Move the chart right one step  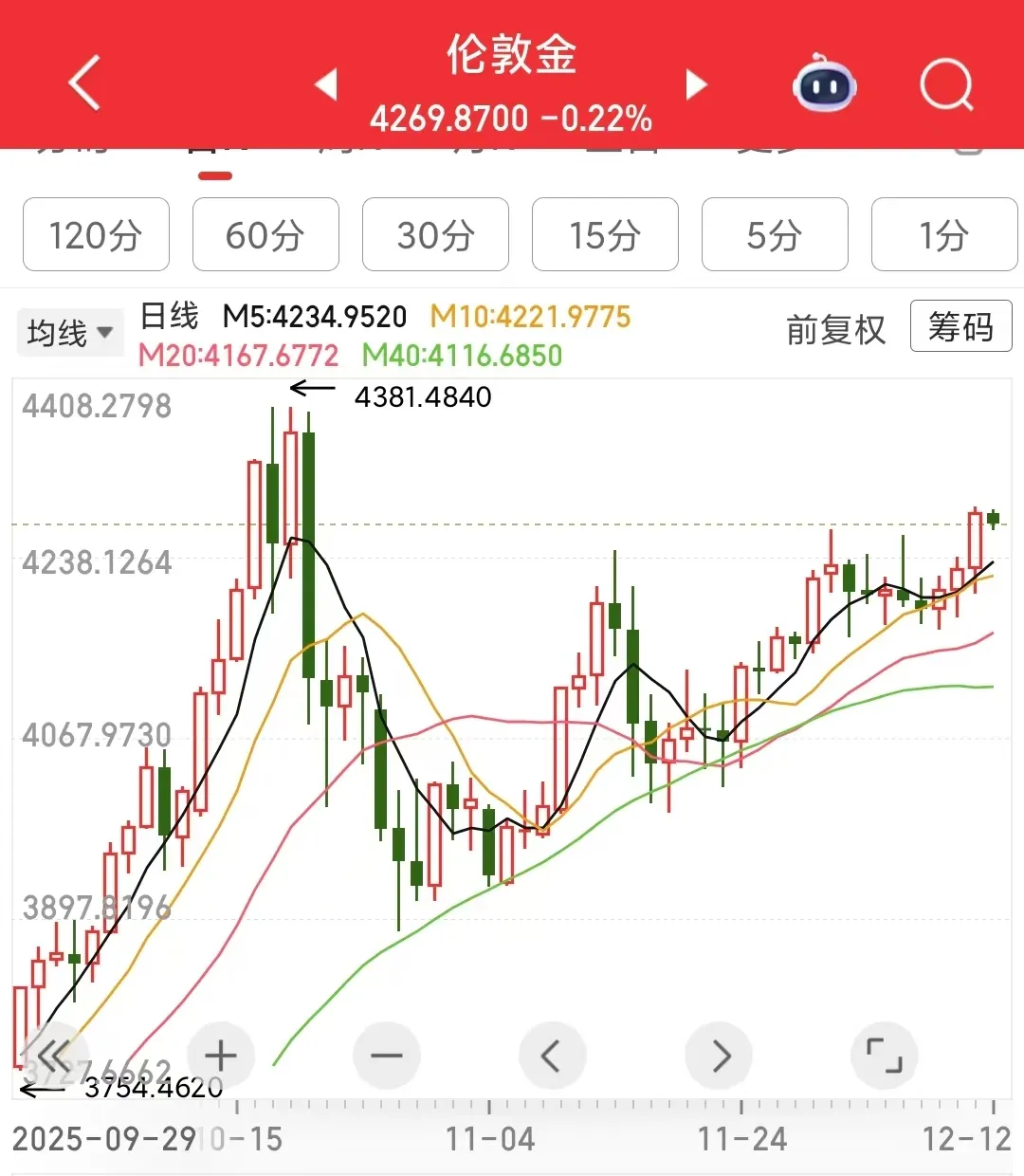(719, 1056)
